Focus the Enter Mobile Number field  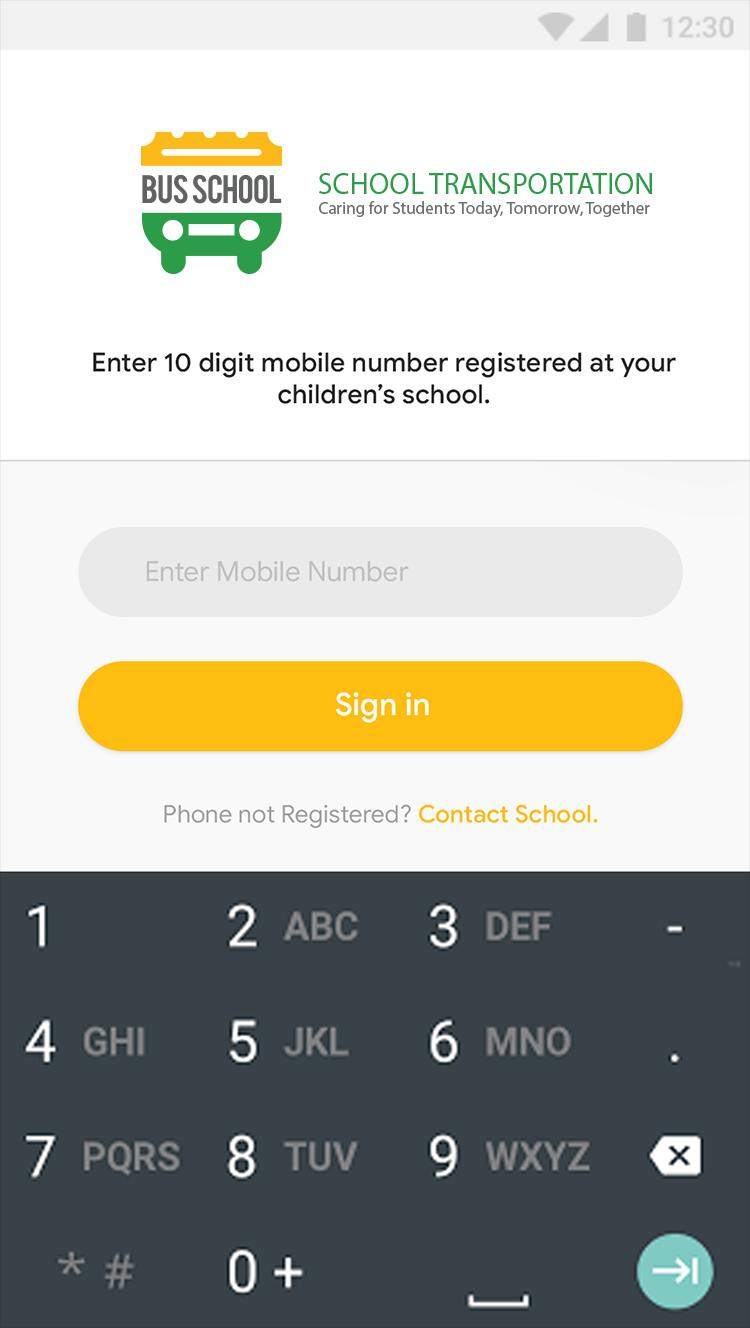380,572
